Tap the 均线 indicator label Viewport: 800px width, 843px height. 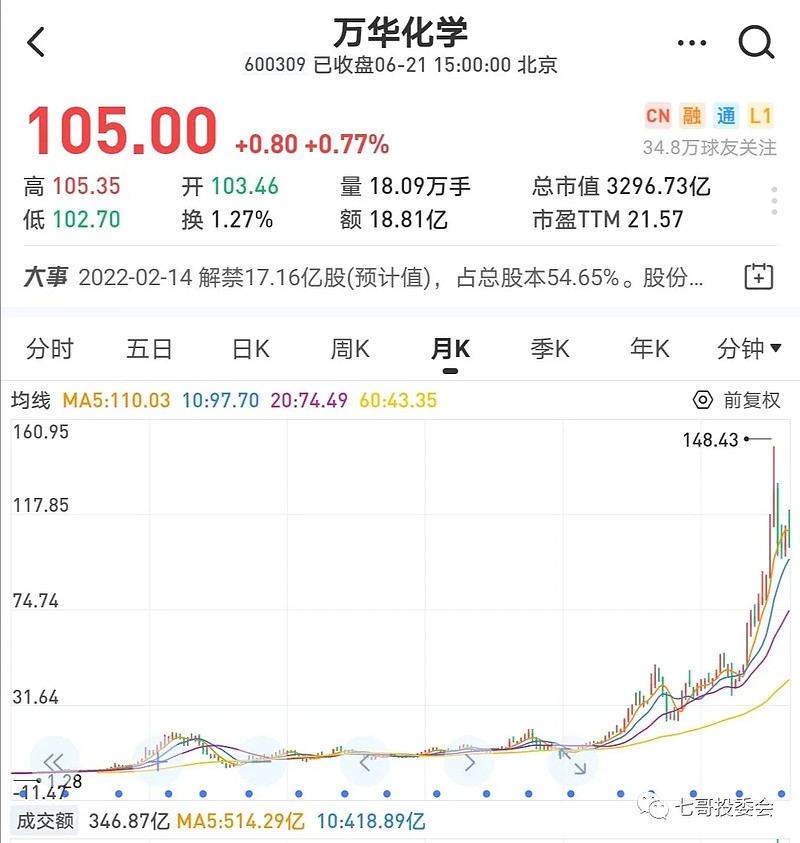30,401
